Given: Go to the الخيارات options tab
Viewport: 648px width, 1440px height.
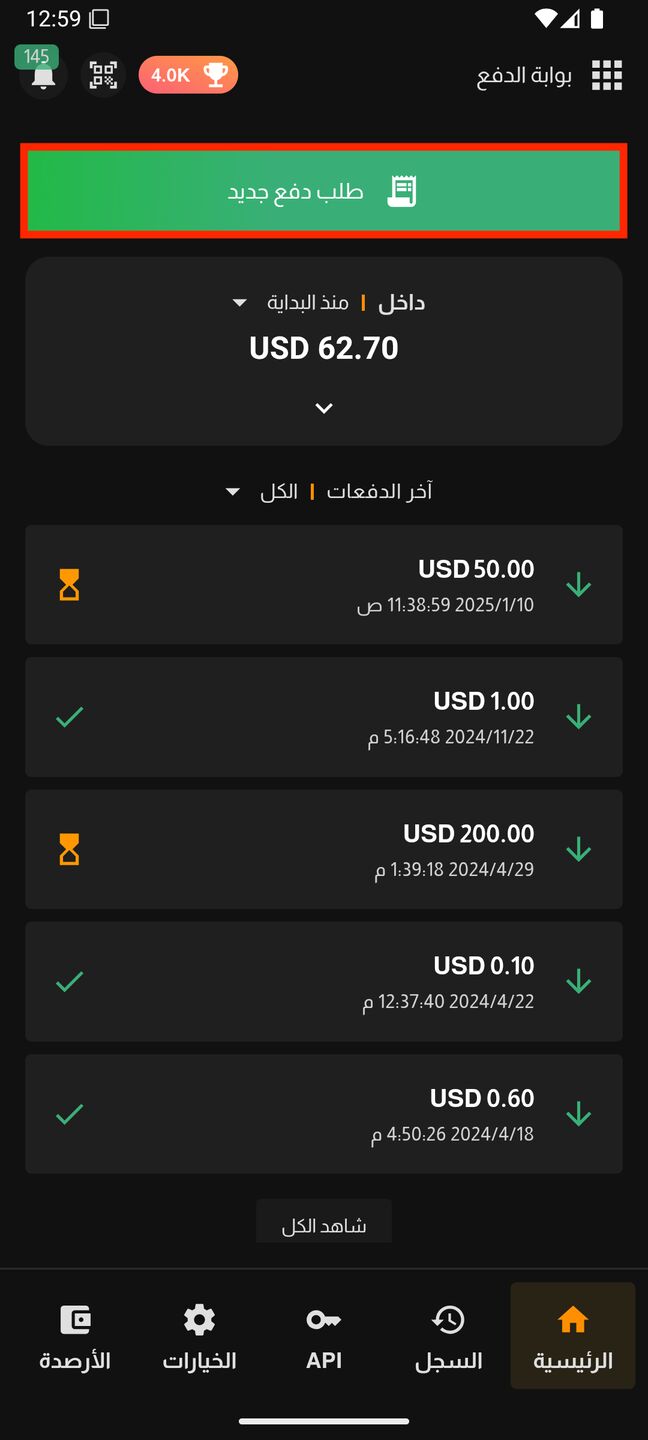Looking at the screenshot, I should (200, 1337).
